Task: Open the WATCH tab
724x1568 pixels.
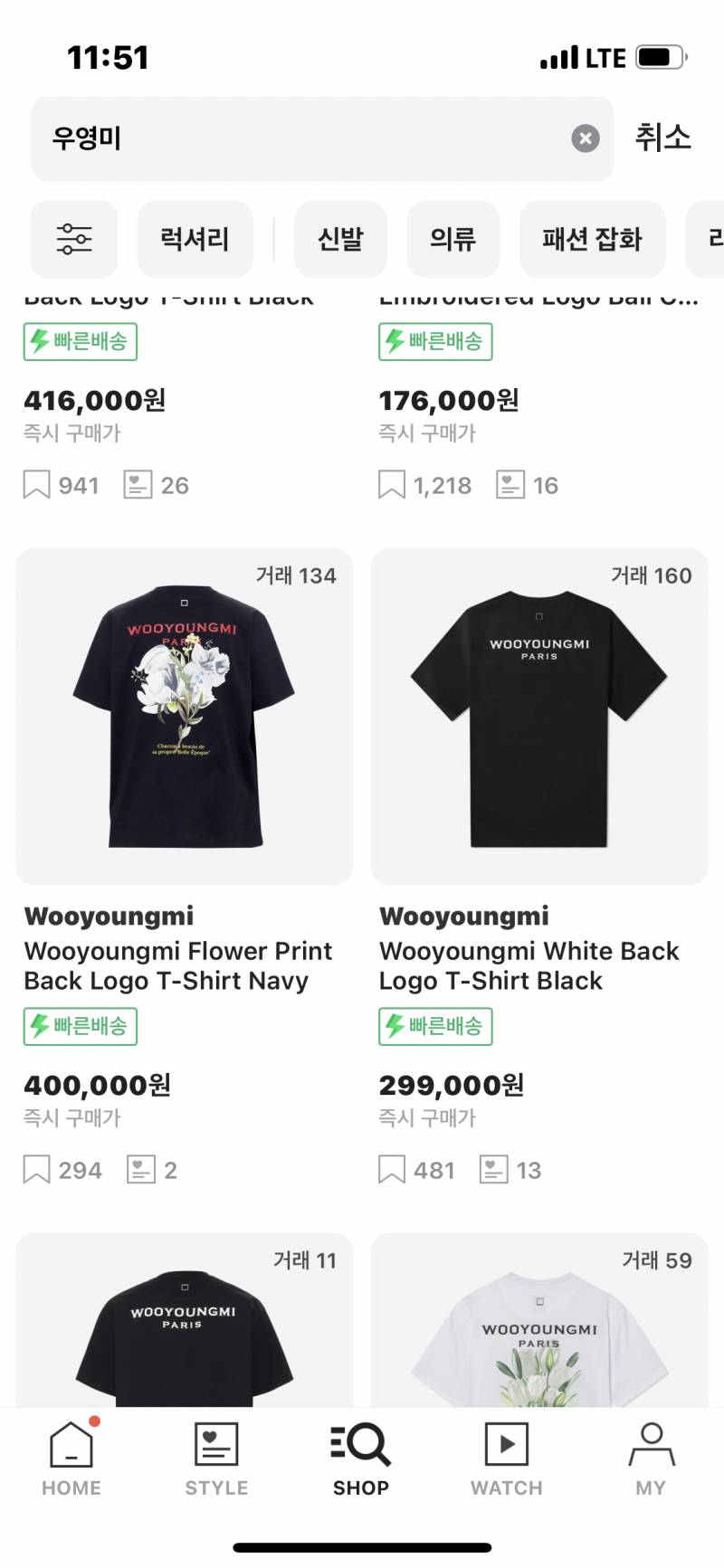Action: [x=506, y=1459]
